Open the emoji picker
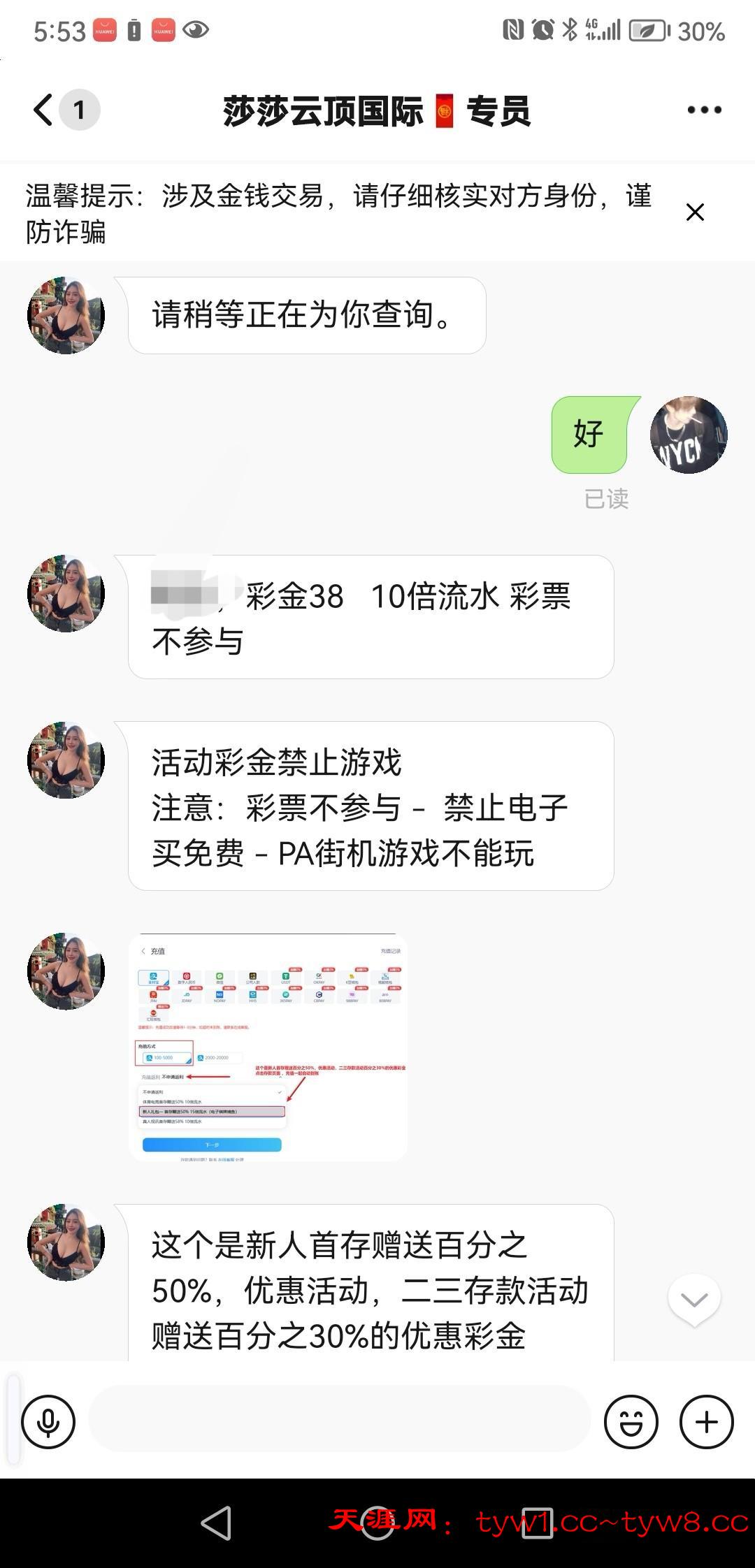Image resolution: width=755 pixels, height=1568 pixels. [x=631, y=1421]
